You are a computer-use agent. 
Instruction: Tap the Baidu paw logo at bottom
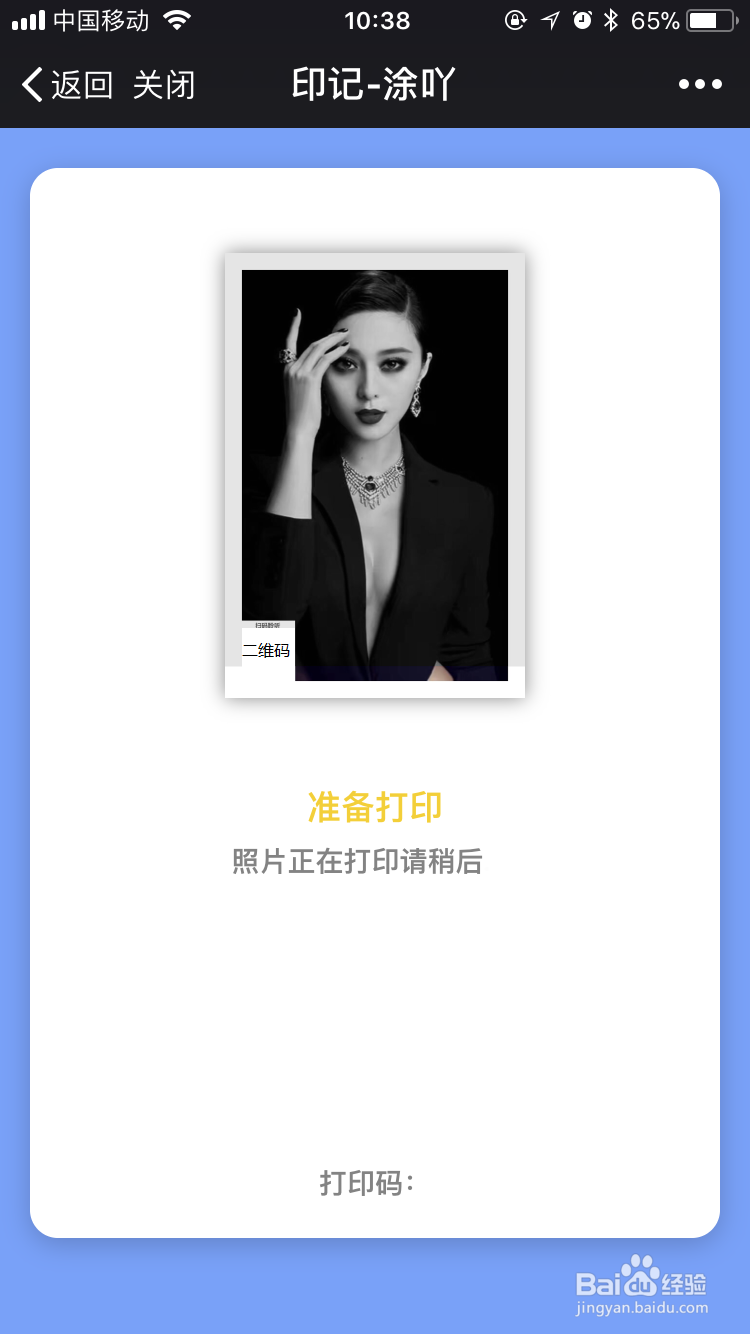pyautogui.click(x=641, y=1276)
